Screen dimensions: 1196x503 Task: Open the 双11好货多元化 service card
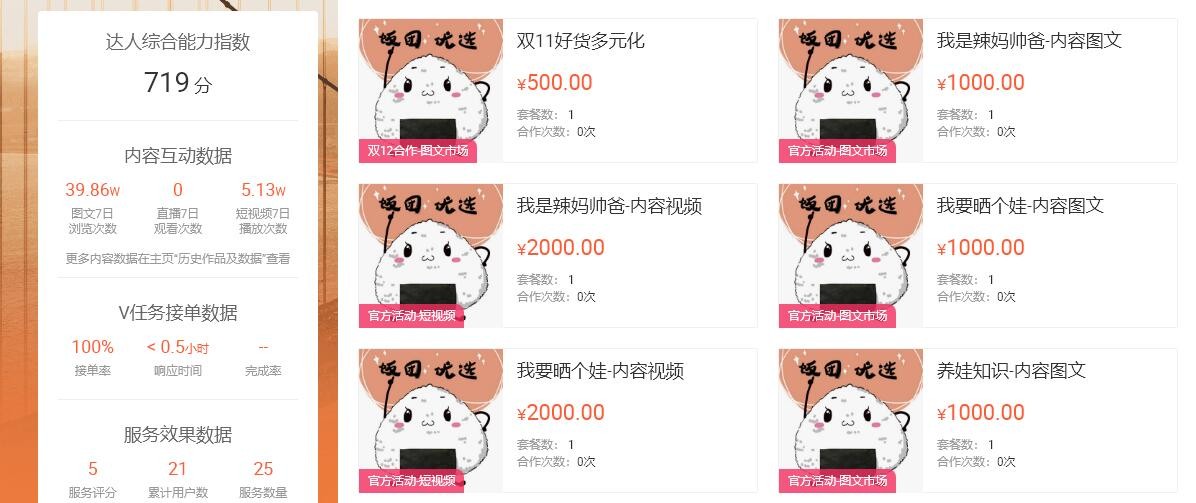coord(580,42)
